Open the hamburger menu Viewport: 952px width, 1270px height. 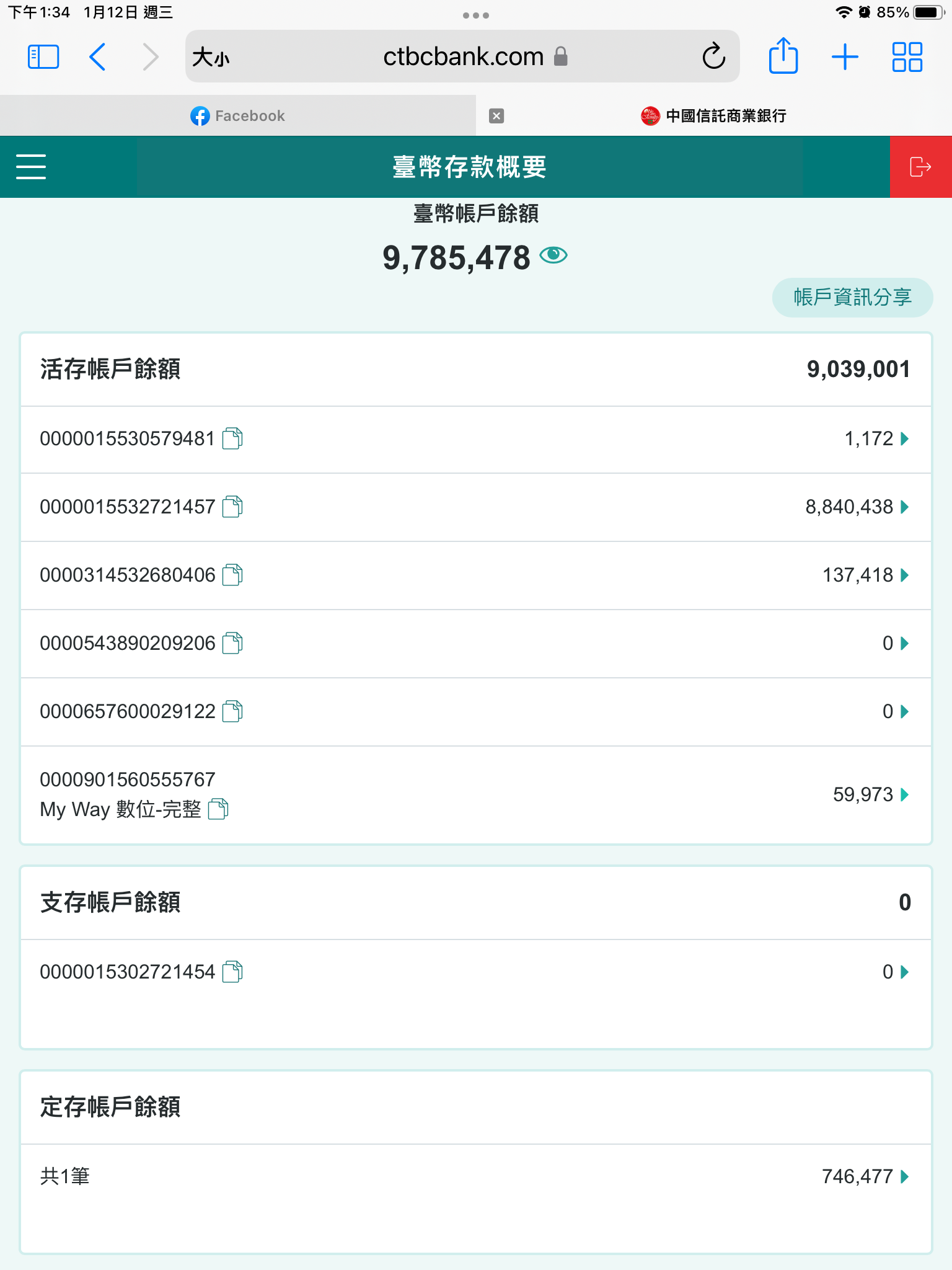(31, 167)
